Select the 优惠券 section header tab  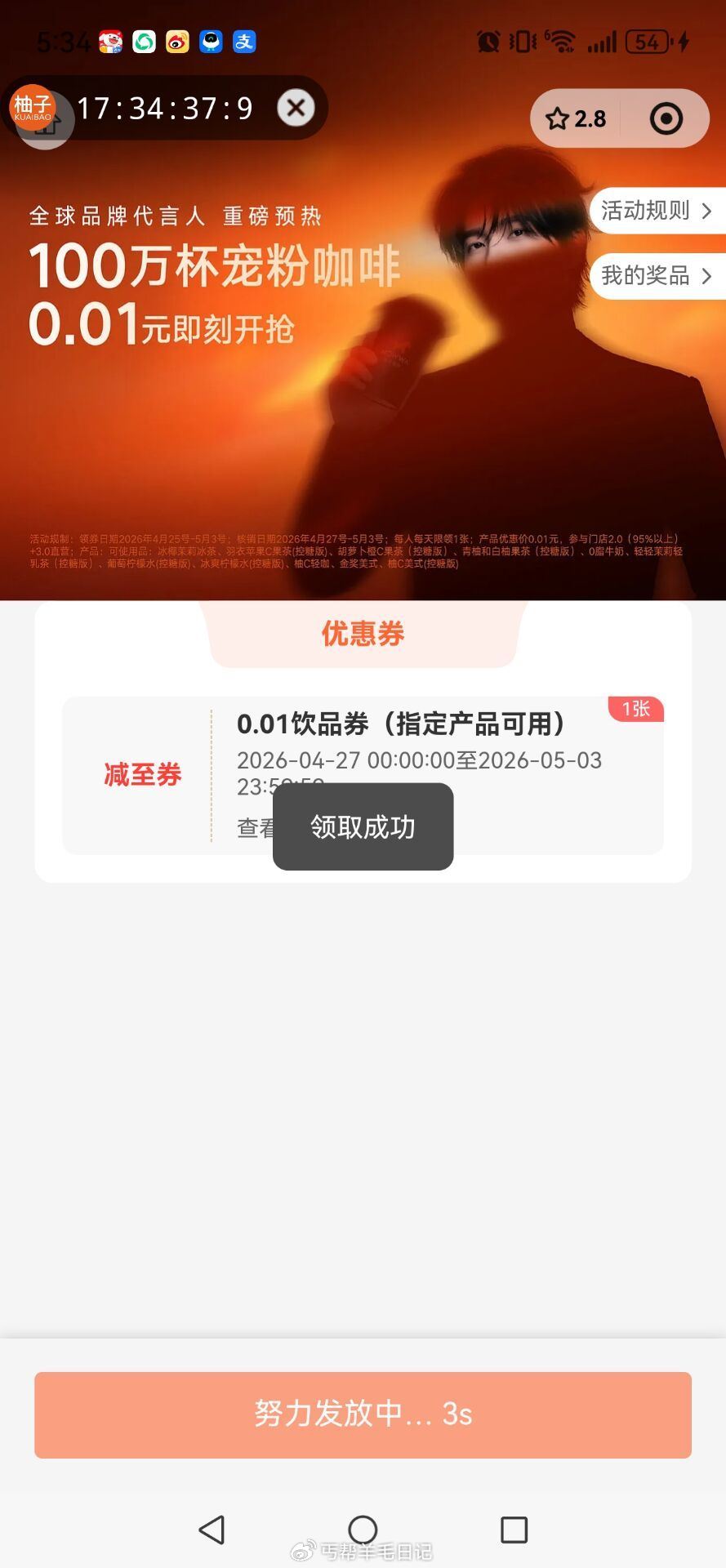(363, 634)
